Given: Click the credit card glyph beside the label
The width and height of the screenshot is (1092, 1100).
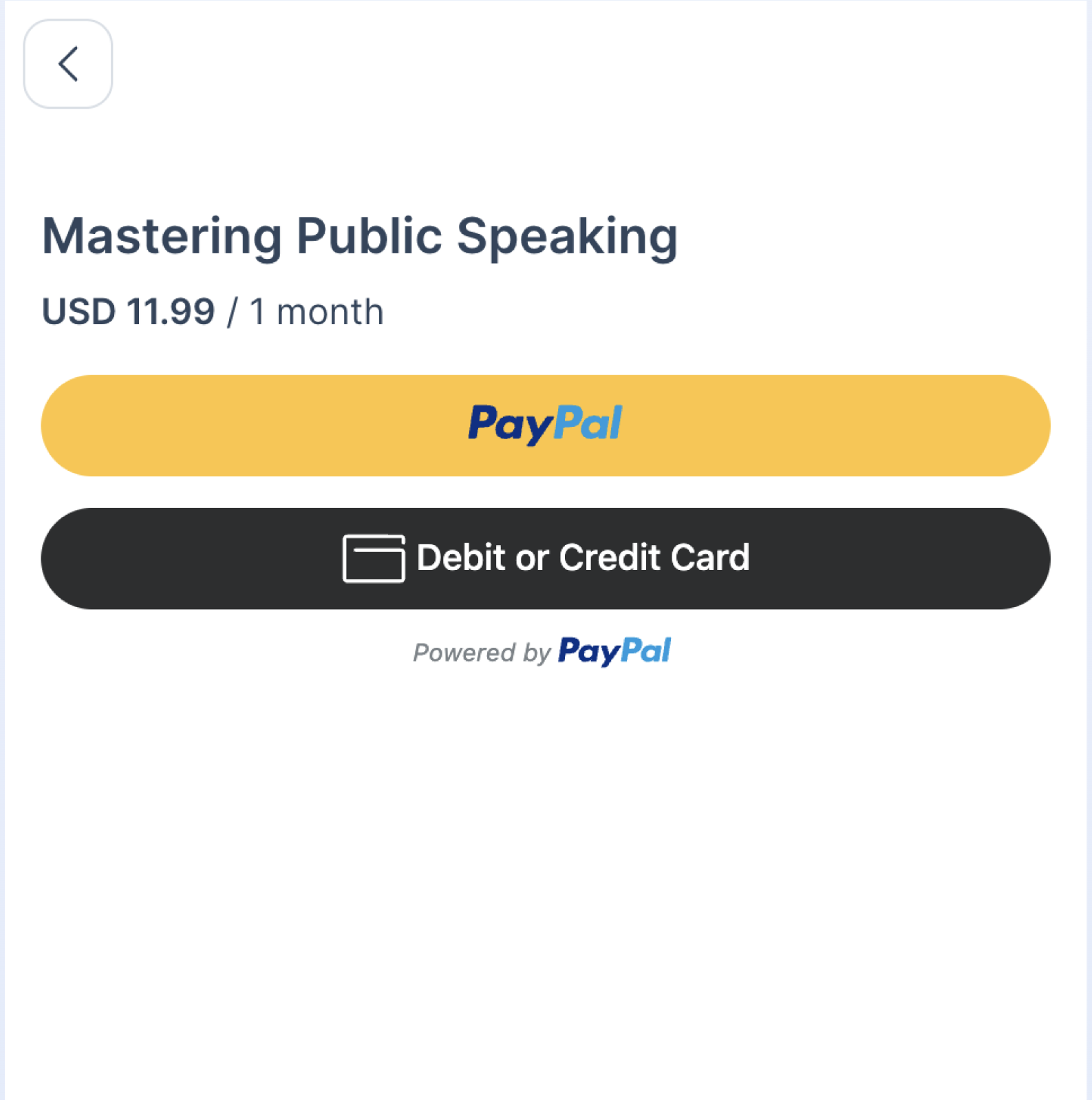Looking at the screenshot, I should 374,559.
